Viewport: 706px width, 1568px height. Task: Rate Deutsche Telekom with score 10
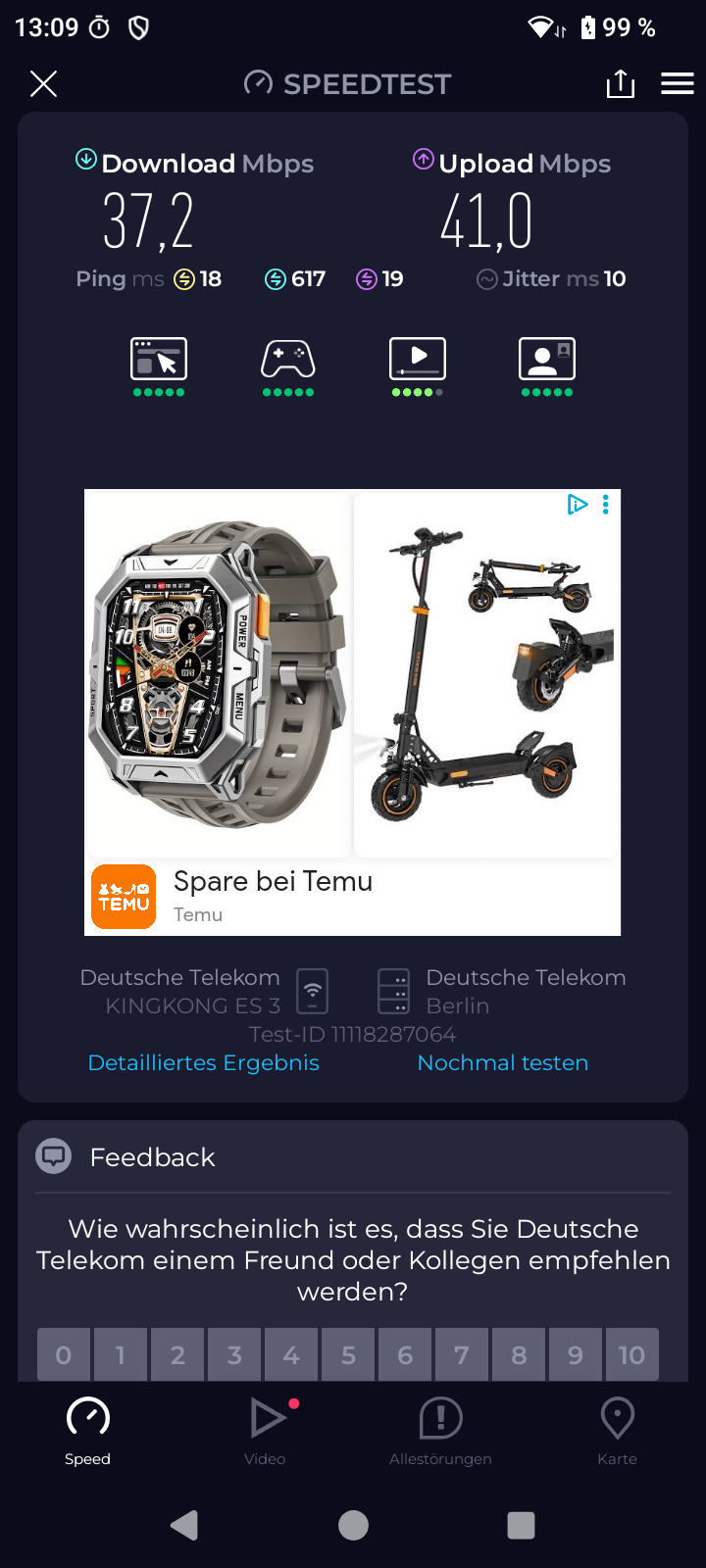(x=631, y=1354)
